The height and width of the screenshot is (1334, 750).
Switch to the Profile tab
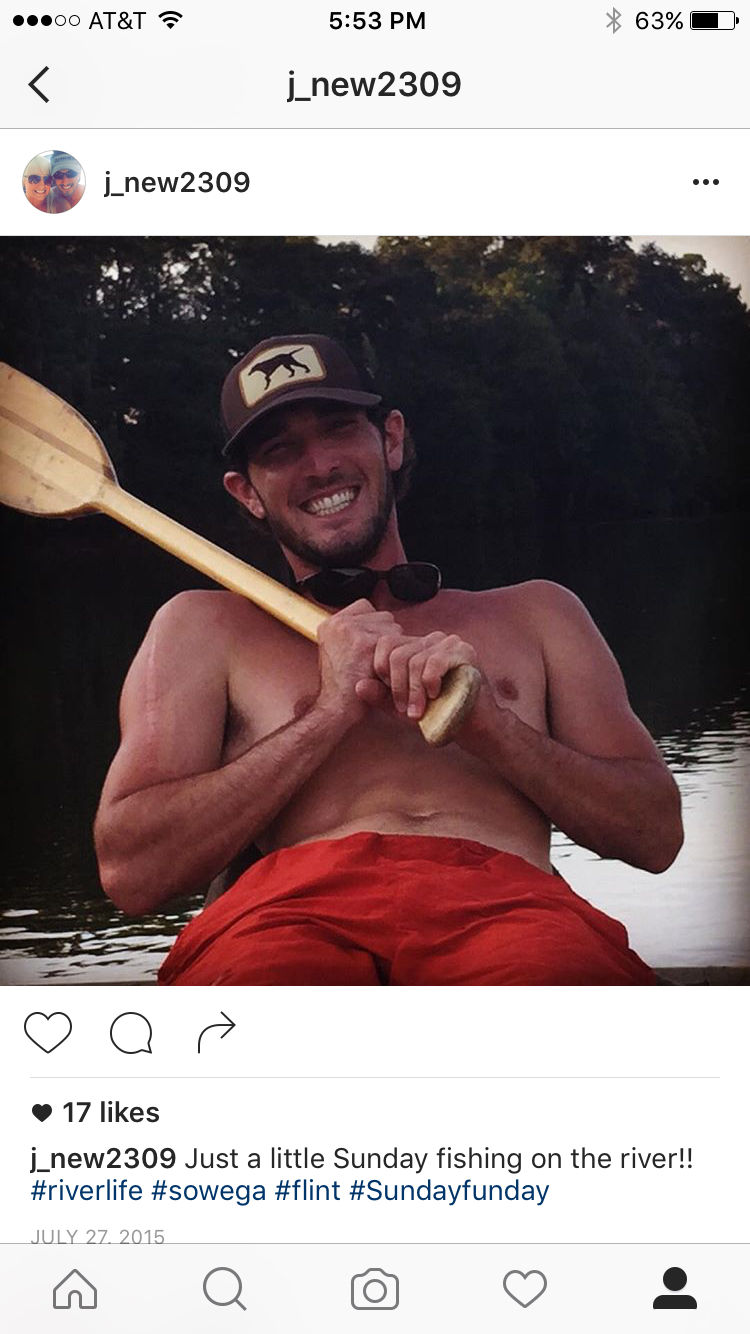[675, 1289]
